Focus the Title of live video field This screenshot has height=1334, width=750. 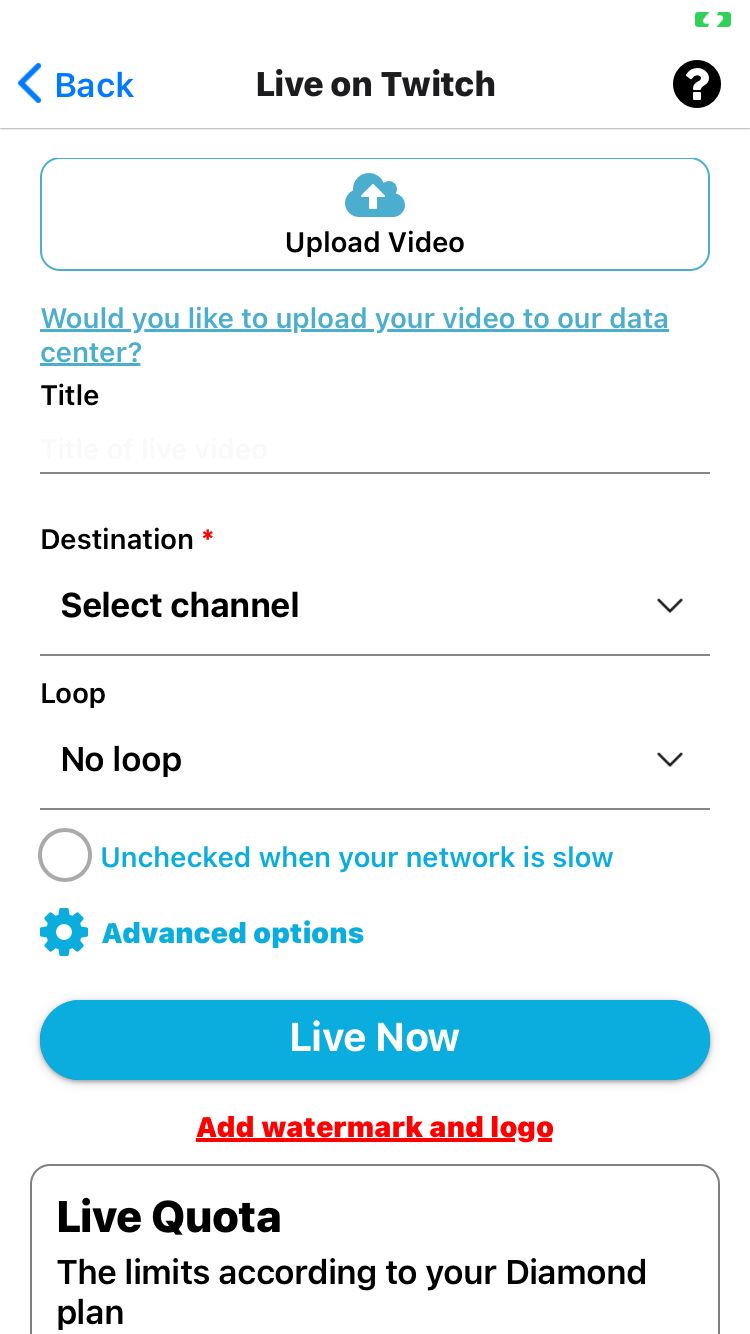coord(375,449)
